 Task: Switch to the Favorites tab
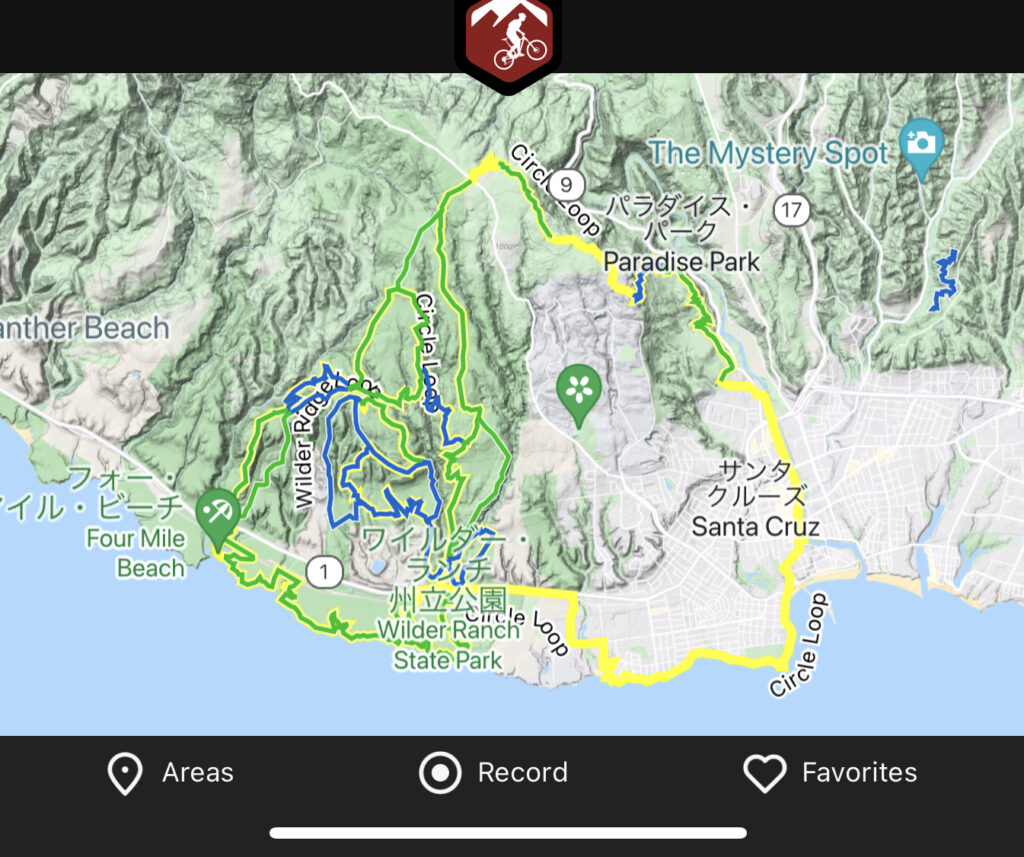(x=830, y=773)
